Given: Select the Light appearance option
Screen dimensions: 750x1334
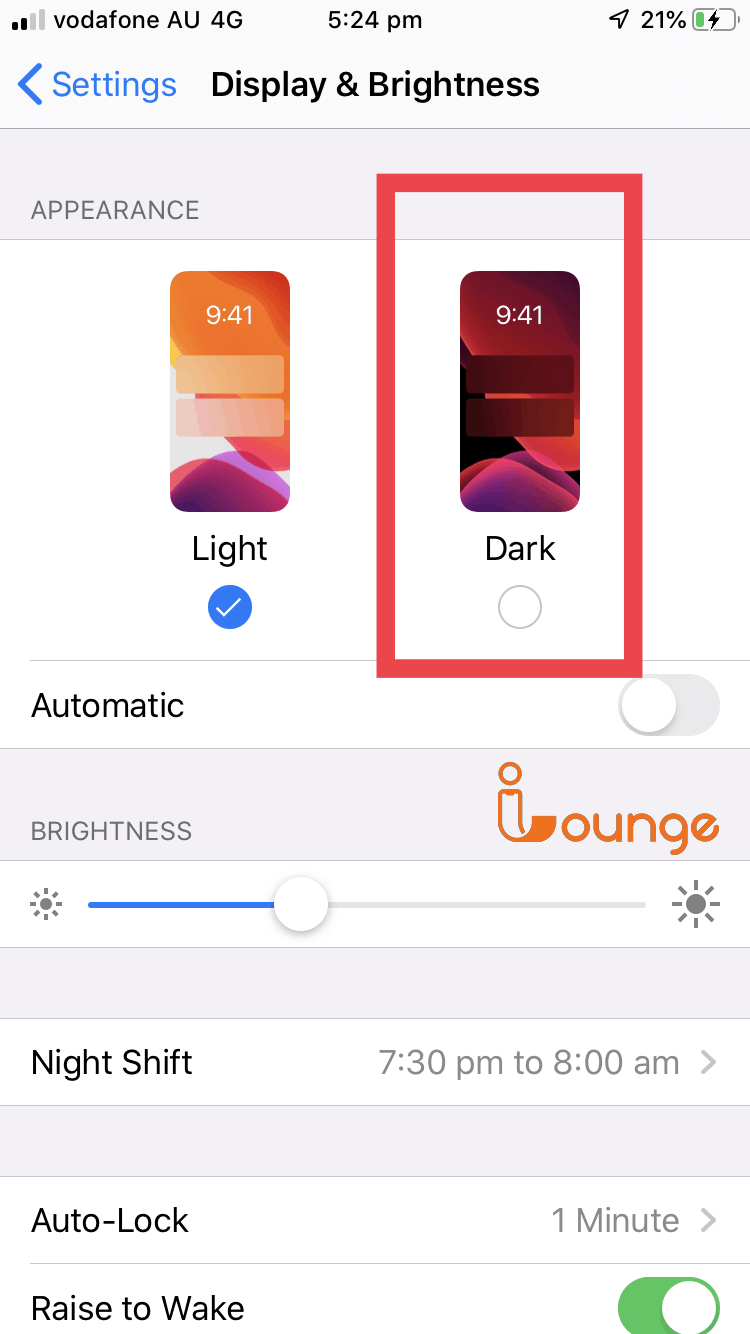Looking at the screenshot, I should pos(230,606).
